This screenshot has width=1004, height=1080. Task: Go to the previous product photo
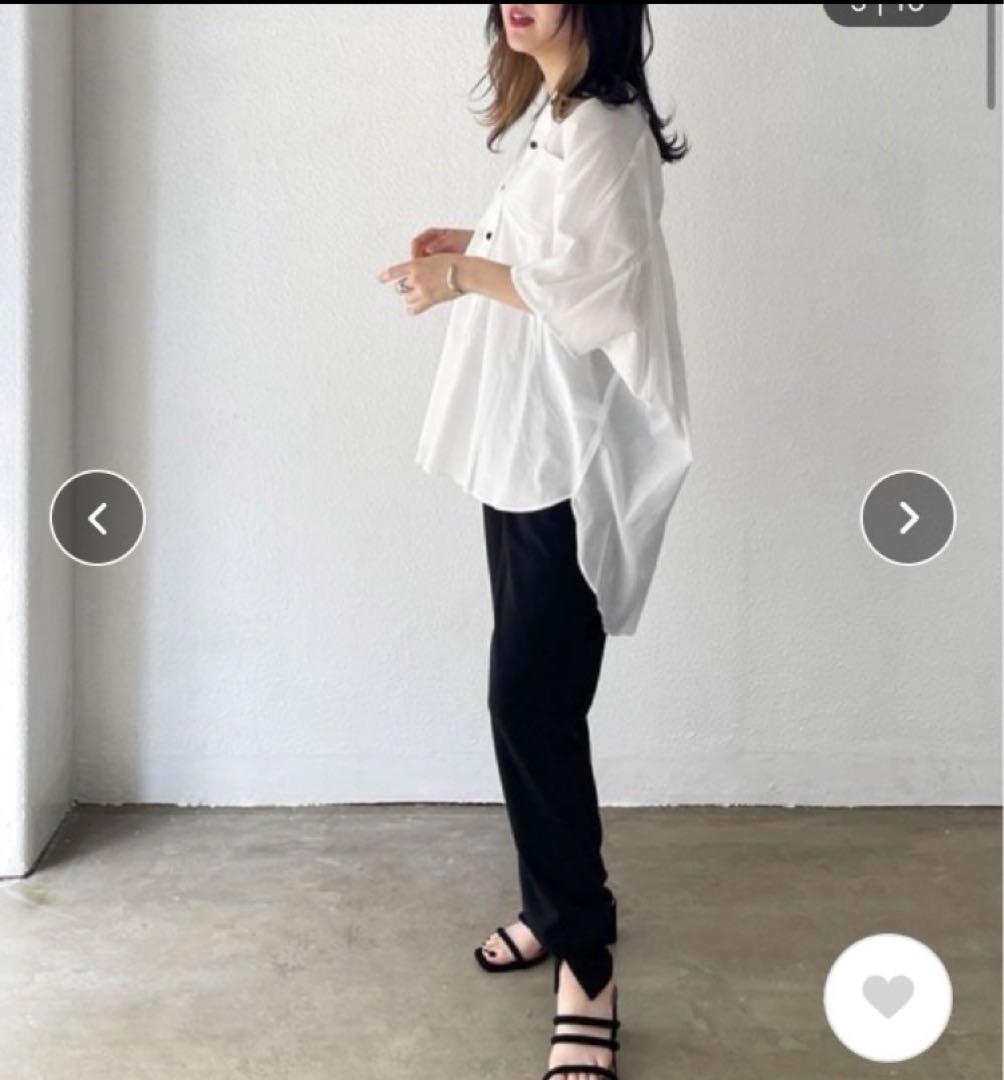click(97, 518)
